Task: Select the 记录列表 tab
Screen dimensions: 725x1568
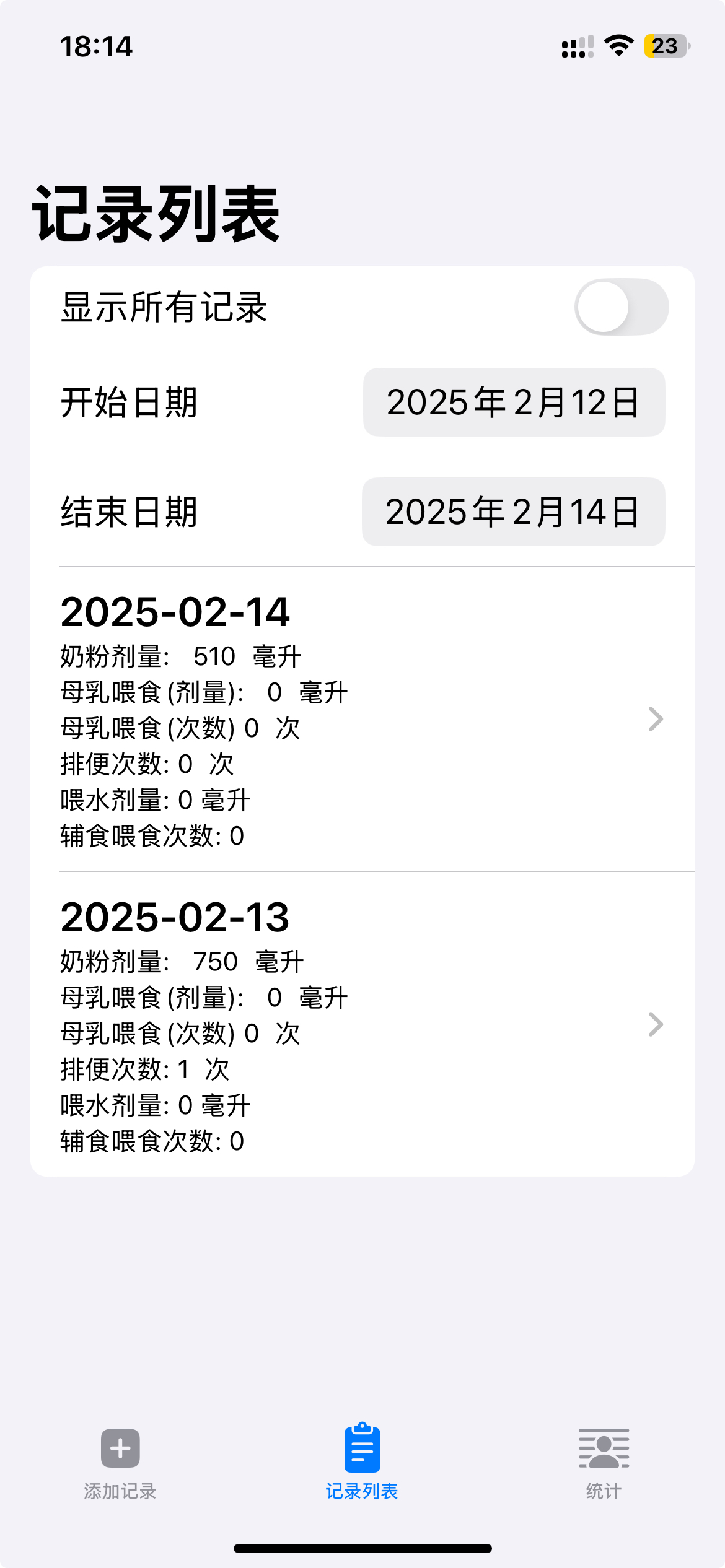Action: [x=362, y=1463]
